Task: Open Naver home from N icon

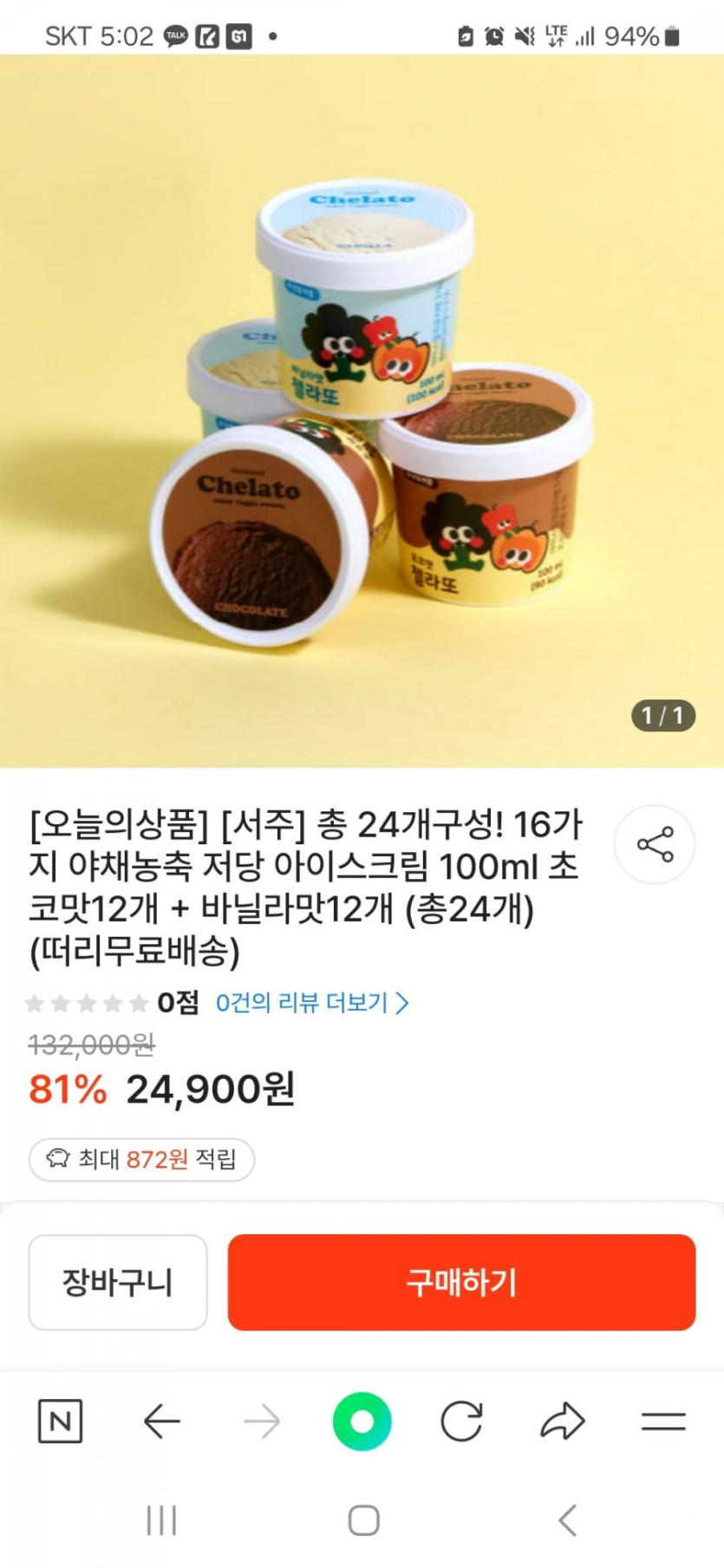Action: (61, 1421)
